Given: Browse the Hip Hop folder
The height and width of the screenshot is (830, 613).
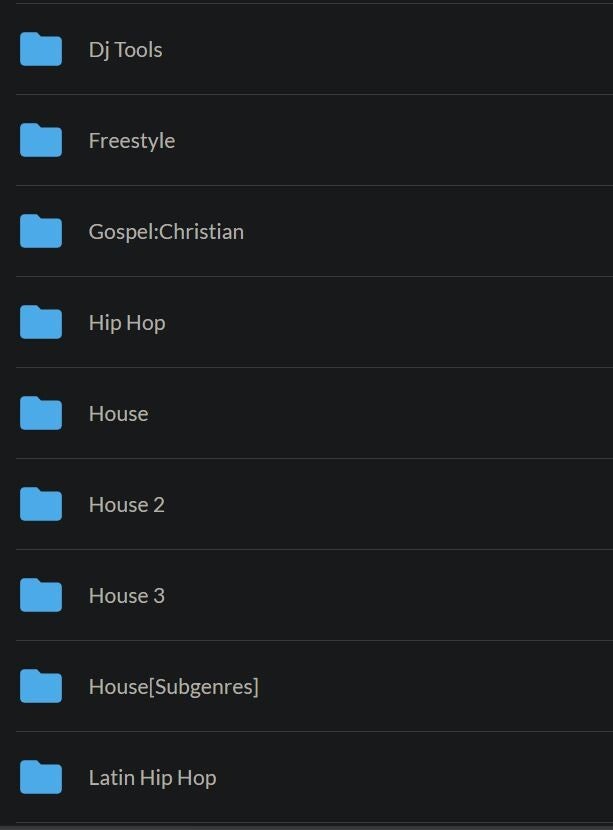Looking at the screenshot, I should (x=127, y=323).
